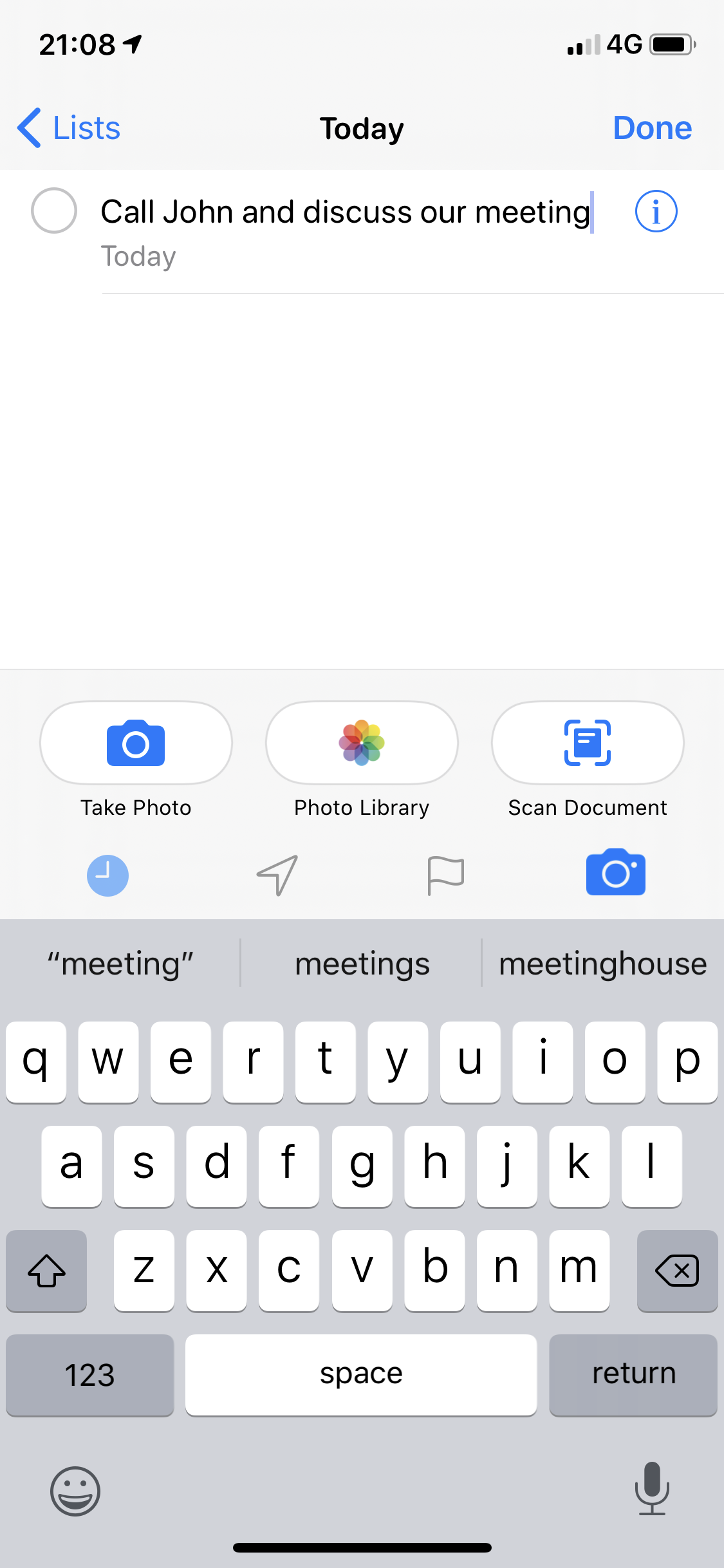This screenshot has height=1568, width=724.
Task: Go back to Lists
Action: point(69,128)
